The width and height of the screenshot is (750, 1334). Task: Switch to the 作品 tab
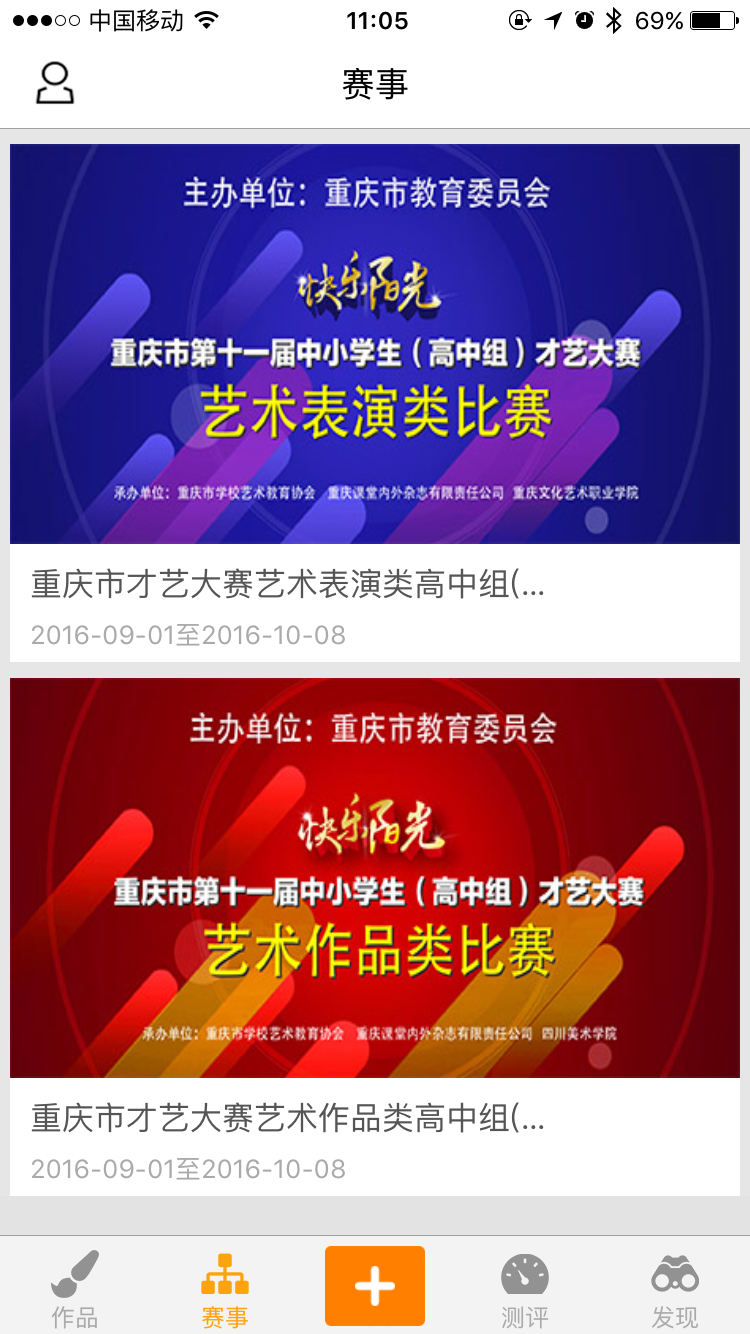[75, 1288]
